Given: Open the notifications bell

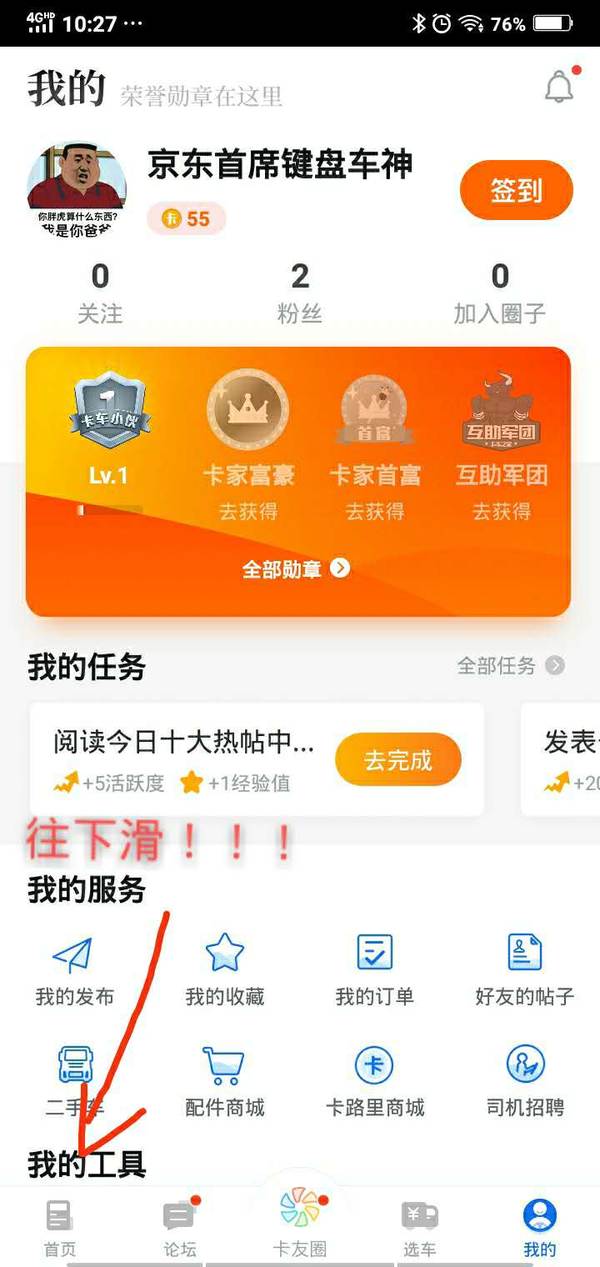Looking at the screenshot, I should pos(559,88).
